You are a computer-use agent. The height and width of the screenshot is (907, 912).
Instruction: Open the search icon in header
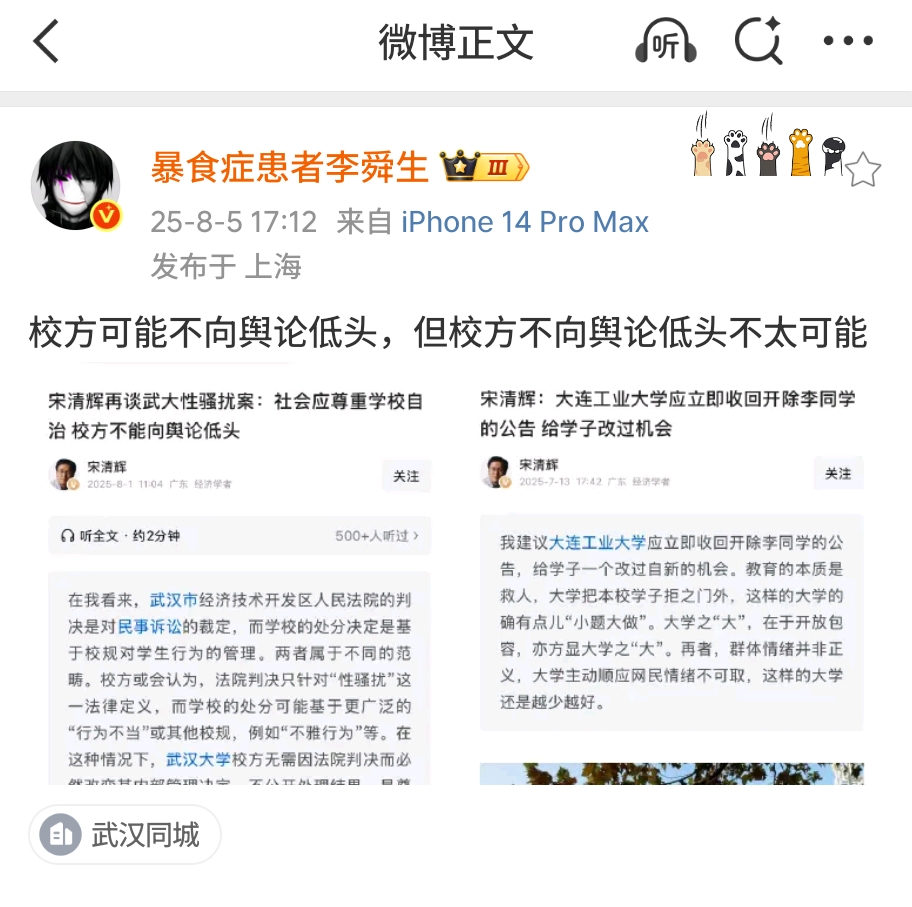coord(758,43)
